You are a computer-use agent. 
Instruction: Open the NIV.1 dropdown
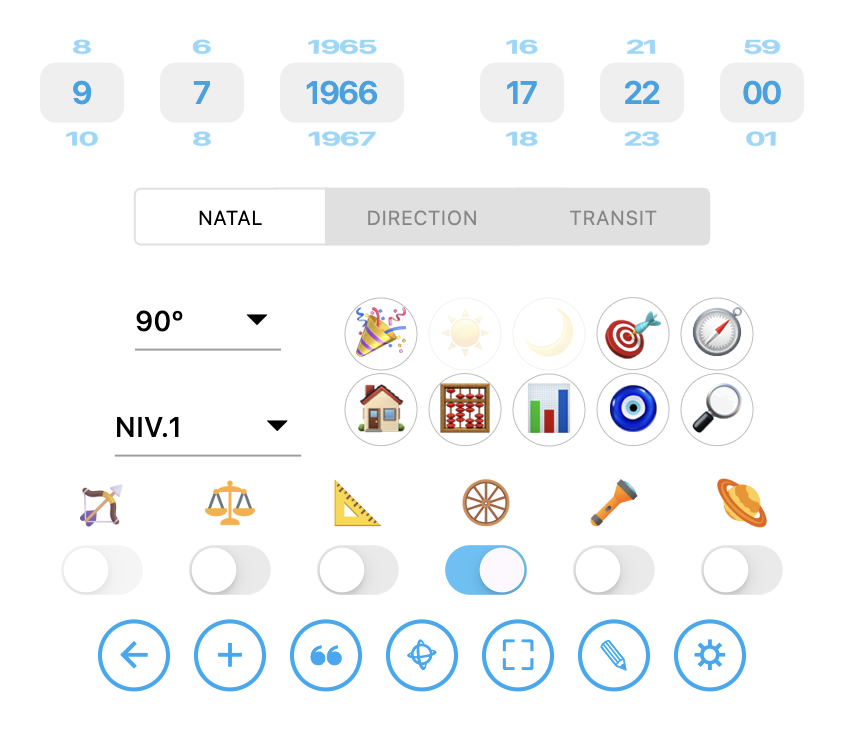pyautogui.click(x=208, y=427)
